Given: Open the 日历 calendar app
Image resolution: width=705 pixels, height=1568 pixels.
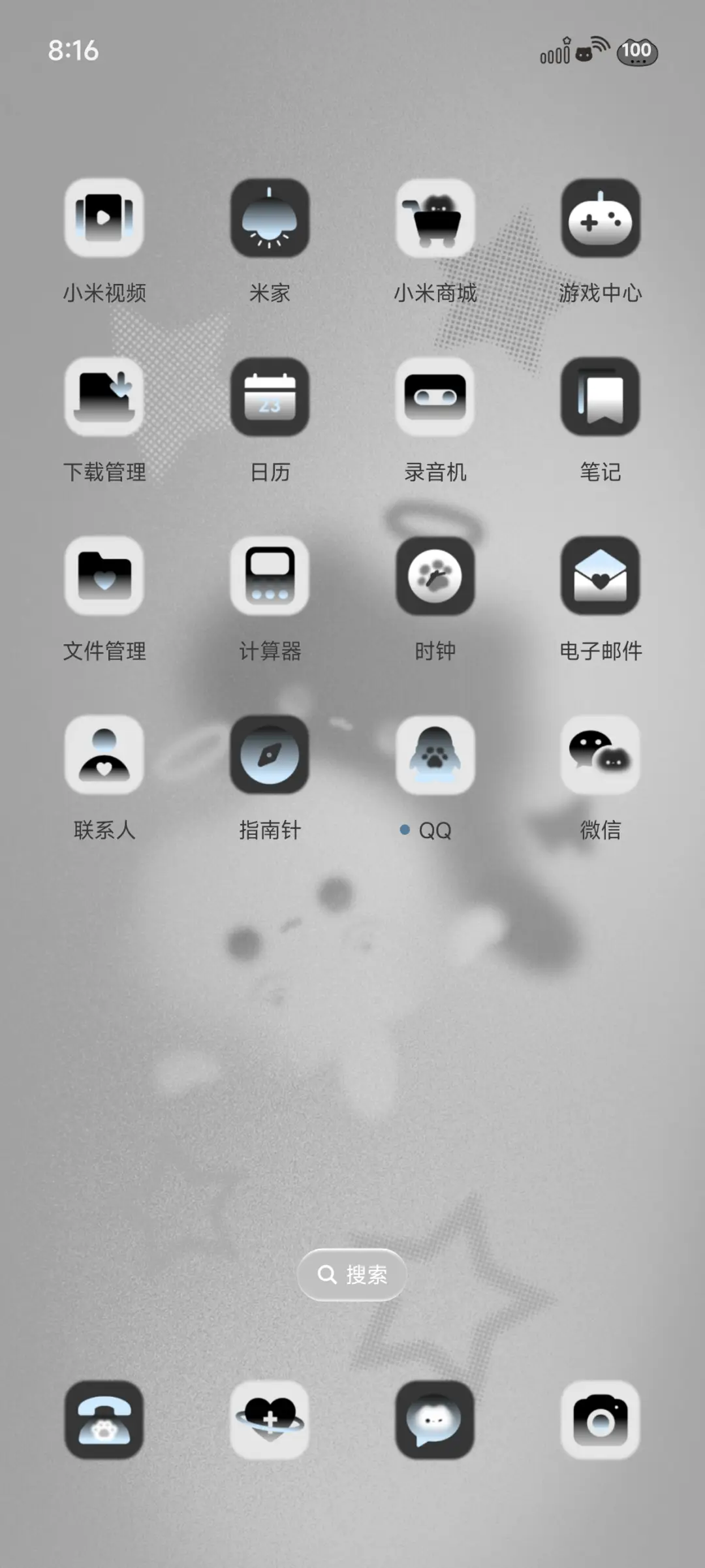Looking at the screenshot, I should tap(270, 398).
